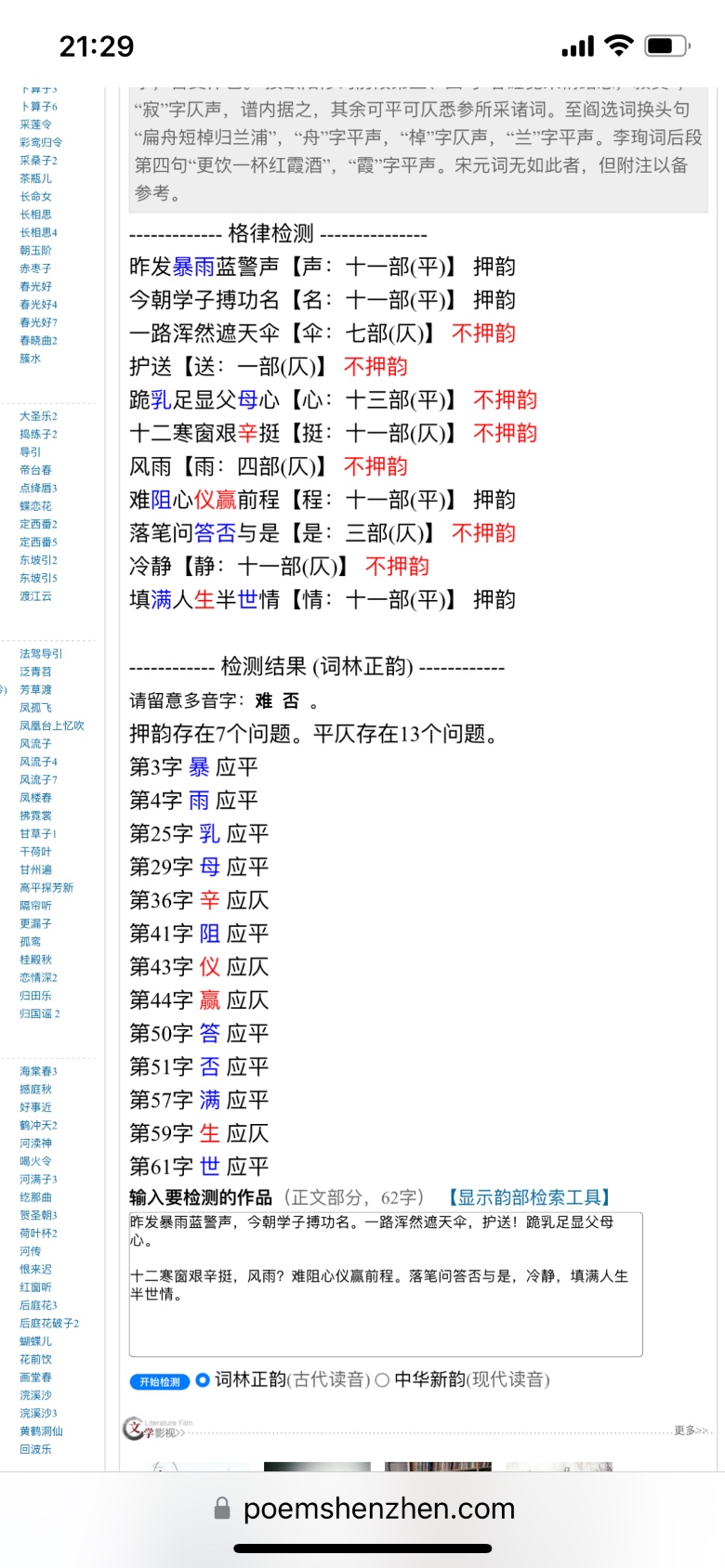Open the 显示韵部检索工具 link
The height and width of the screenshot is (1568, 725).
[x=529, y=1197]
